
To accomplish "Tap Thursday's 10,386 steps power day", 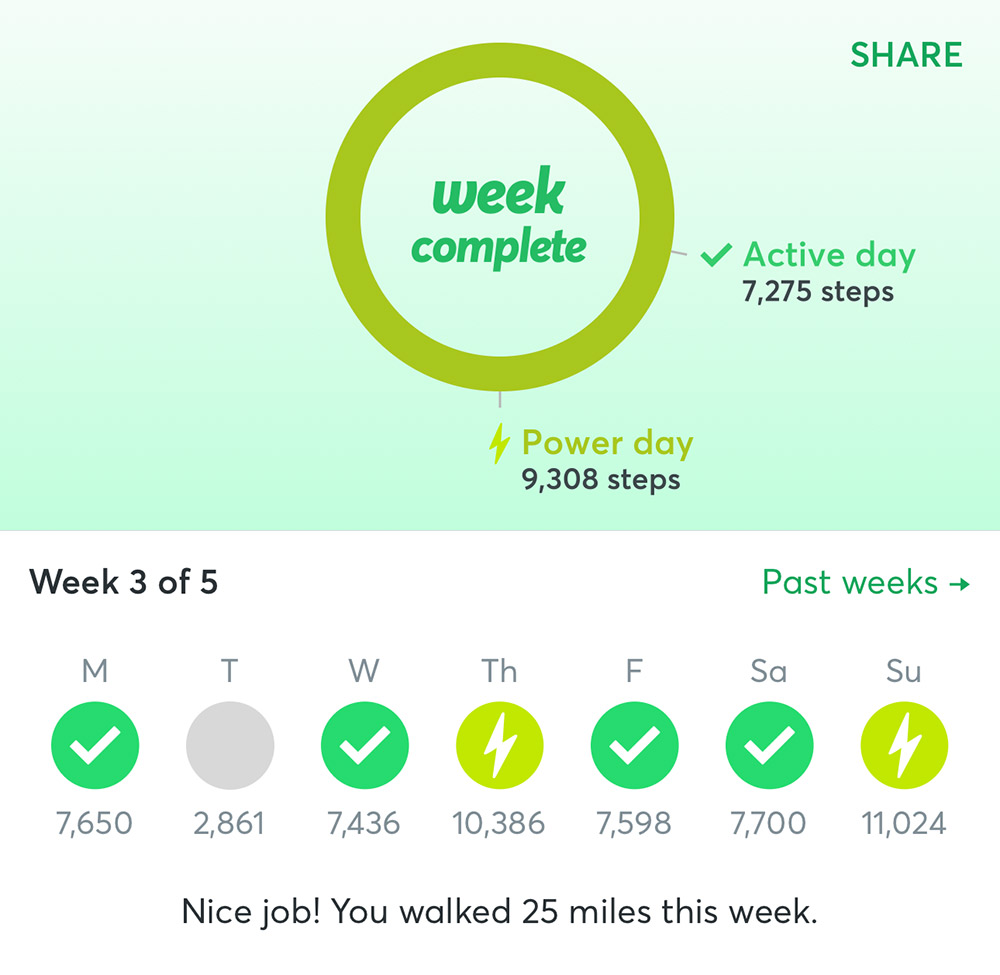I will (x=499, y=745).
